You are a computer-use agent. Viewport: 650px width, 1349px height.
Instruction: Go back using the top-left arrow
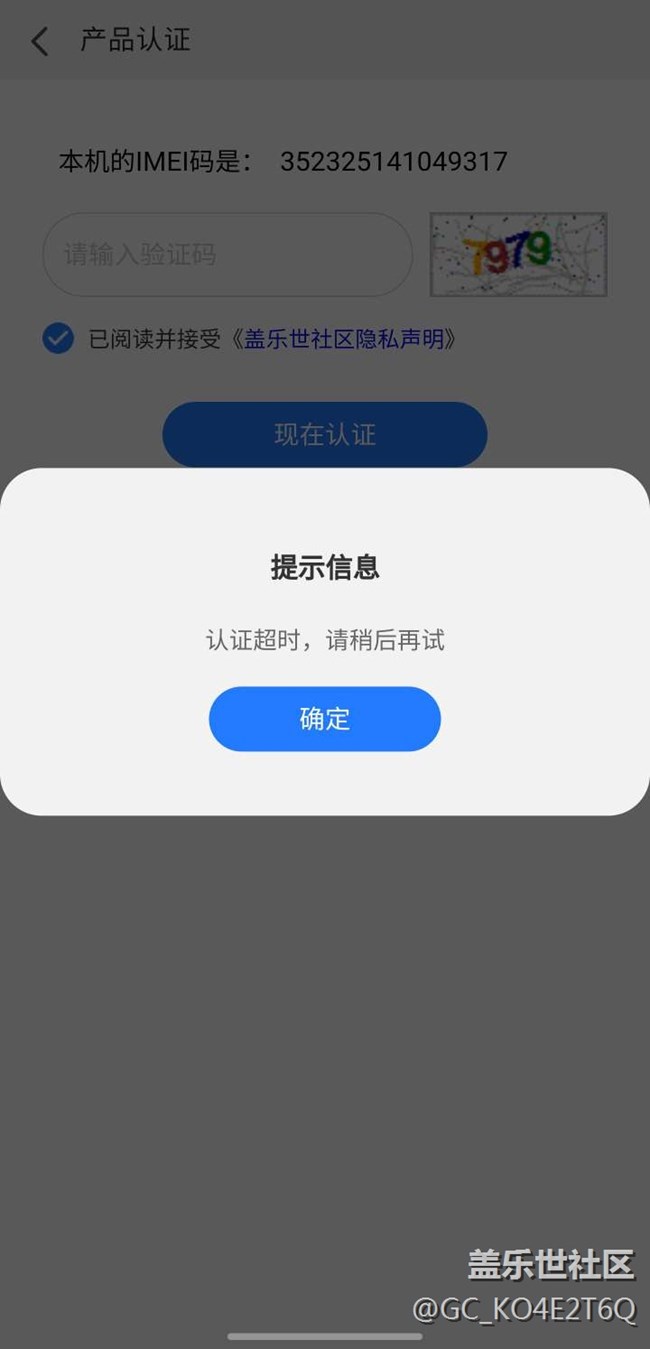[40, 41]
